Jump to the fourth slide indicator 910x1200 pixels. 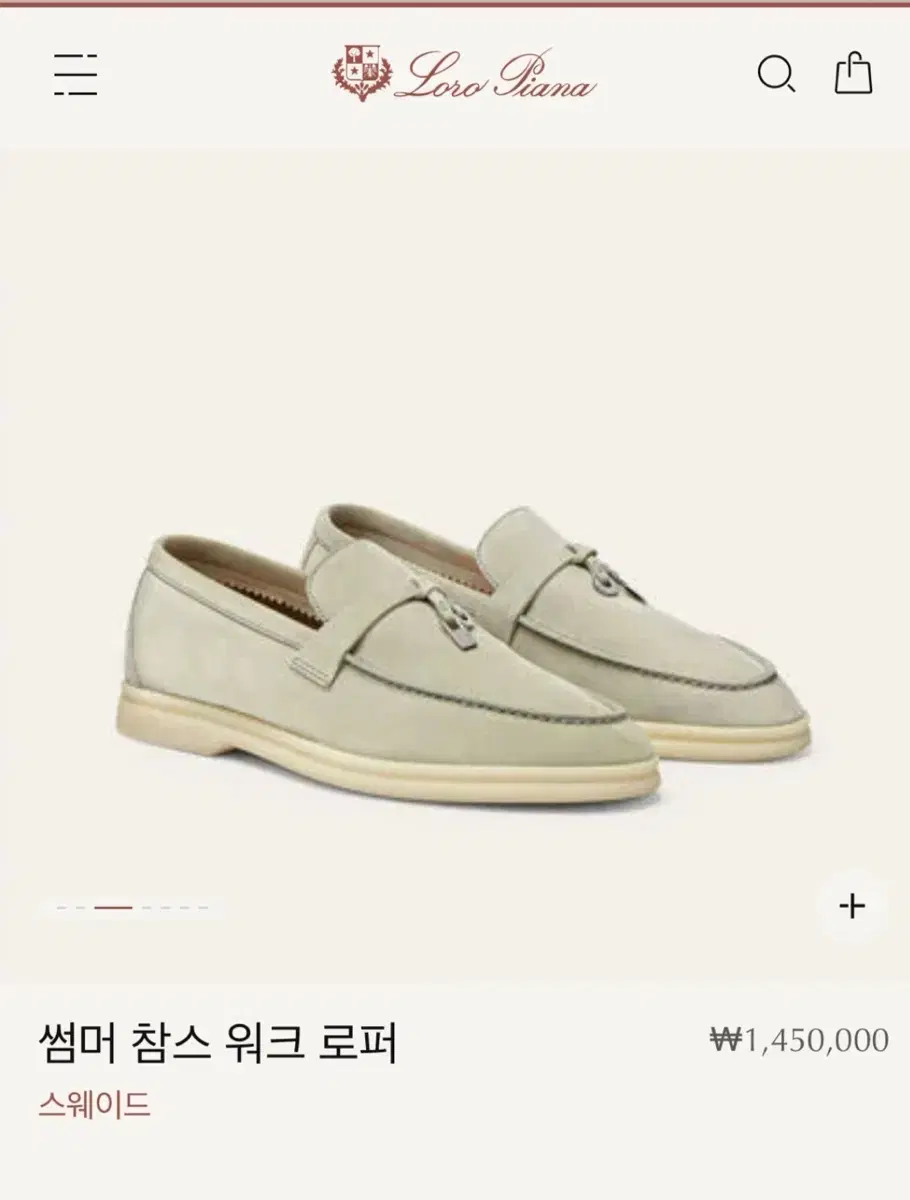click(x=146, y=907)
